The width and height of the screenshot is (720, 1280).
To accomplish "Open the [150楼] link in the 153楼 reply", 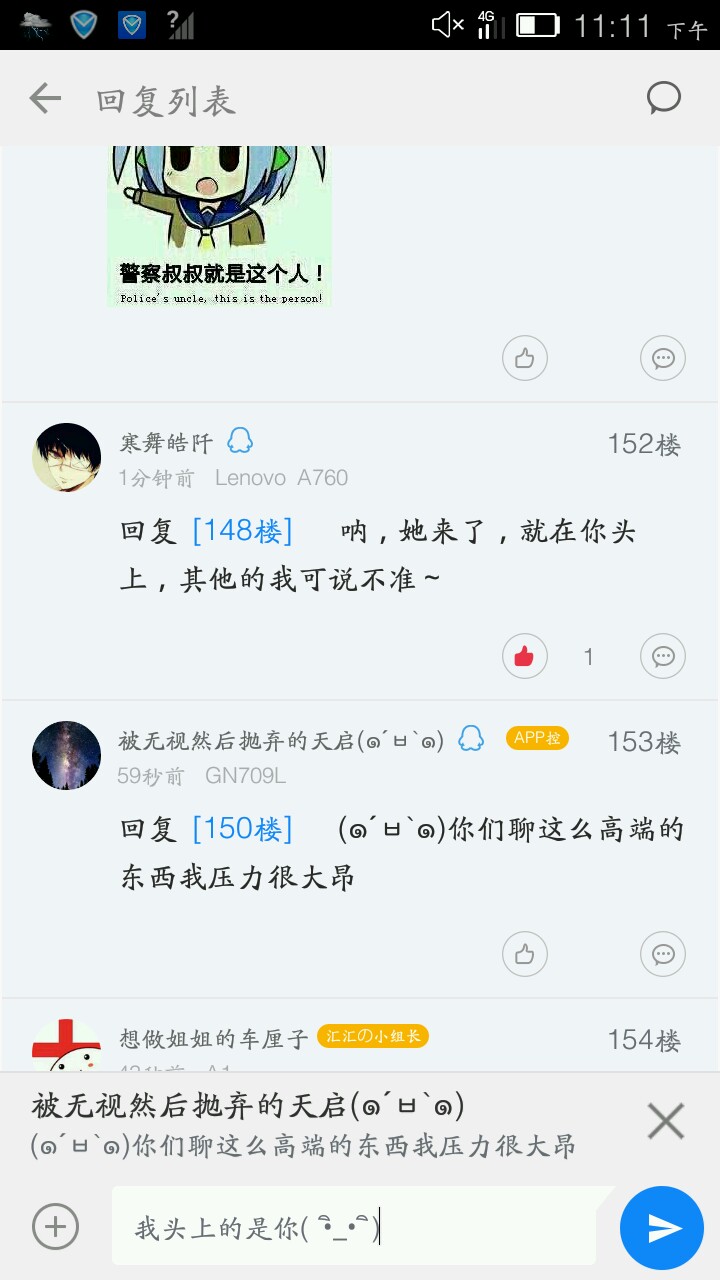I will click(243, 829).
